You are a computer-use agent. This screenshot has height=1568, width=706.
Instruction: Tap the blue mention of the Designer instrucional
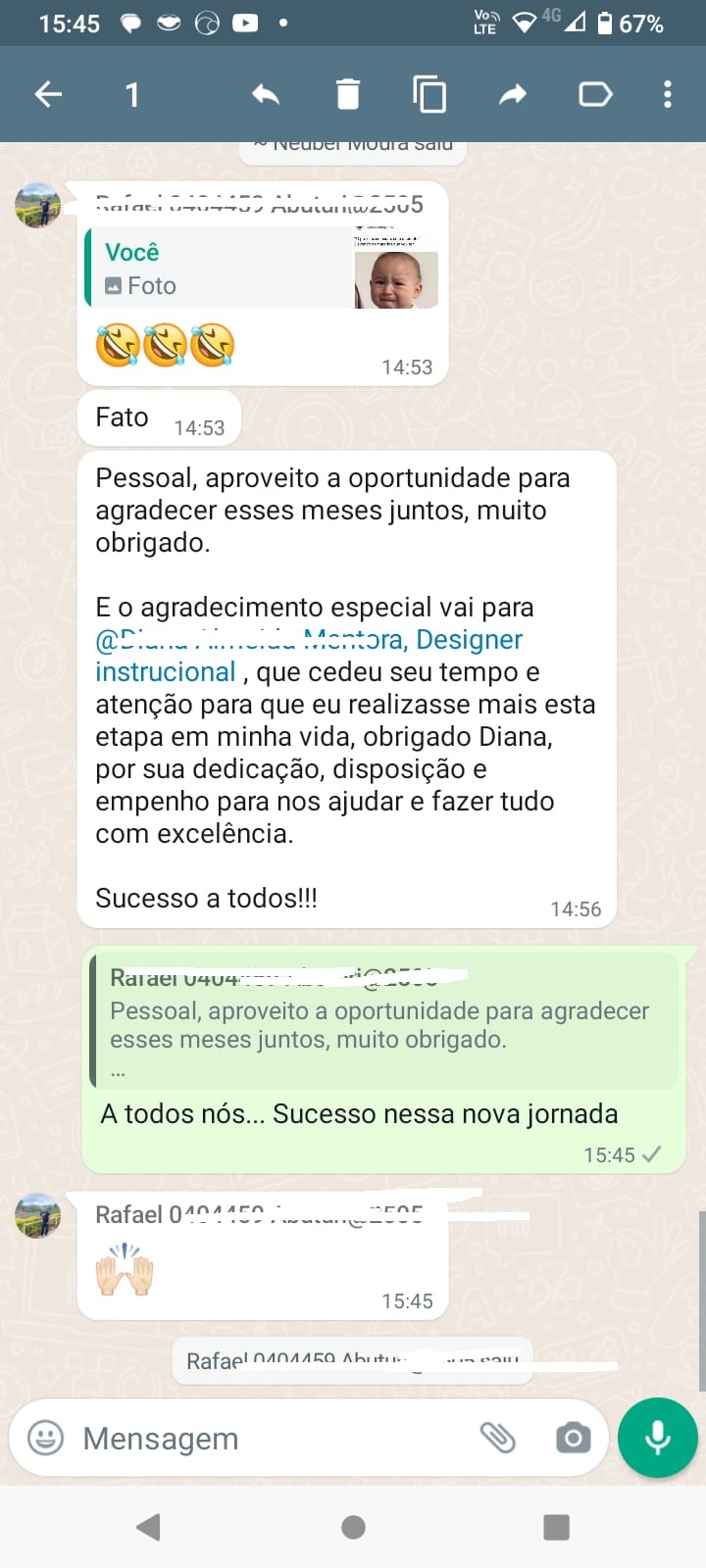coord(309,655)
